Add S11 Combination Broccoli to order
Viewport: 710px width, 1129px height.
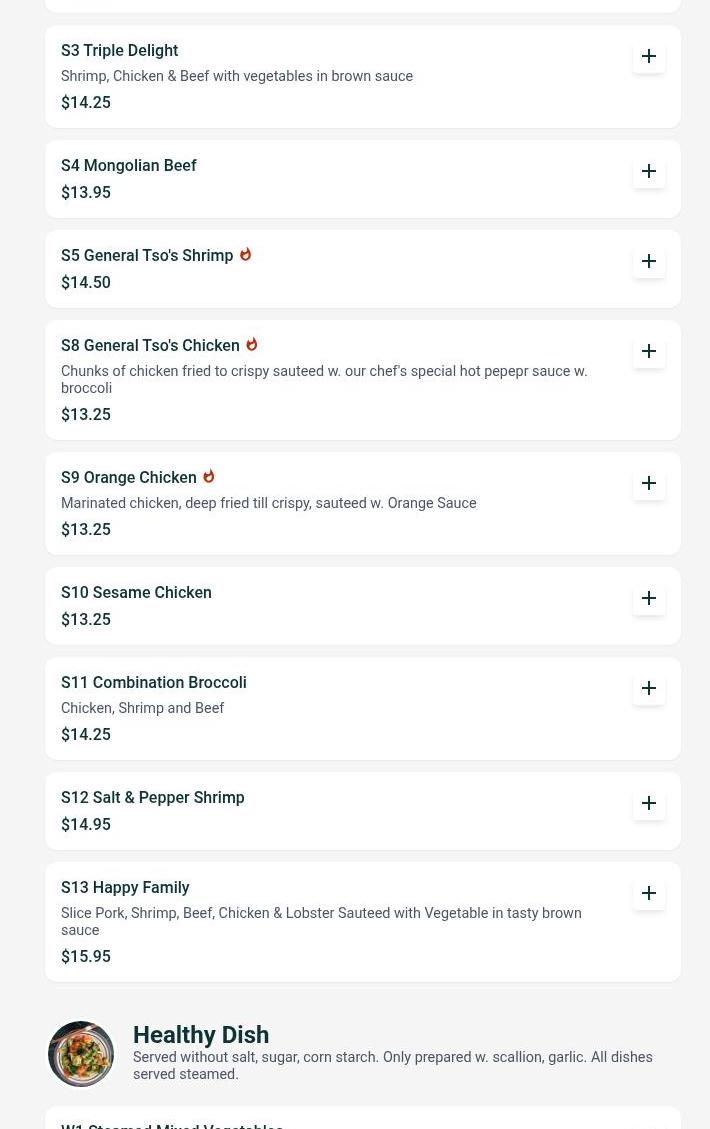[649, 688]
